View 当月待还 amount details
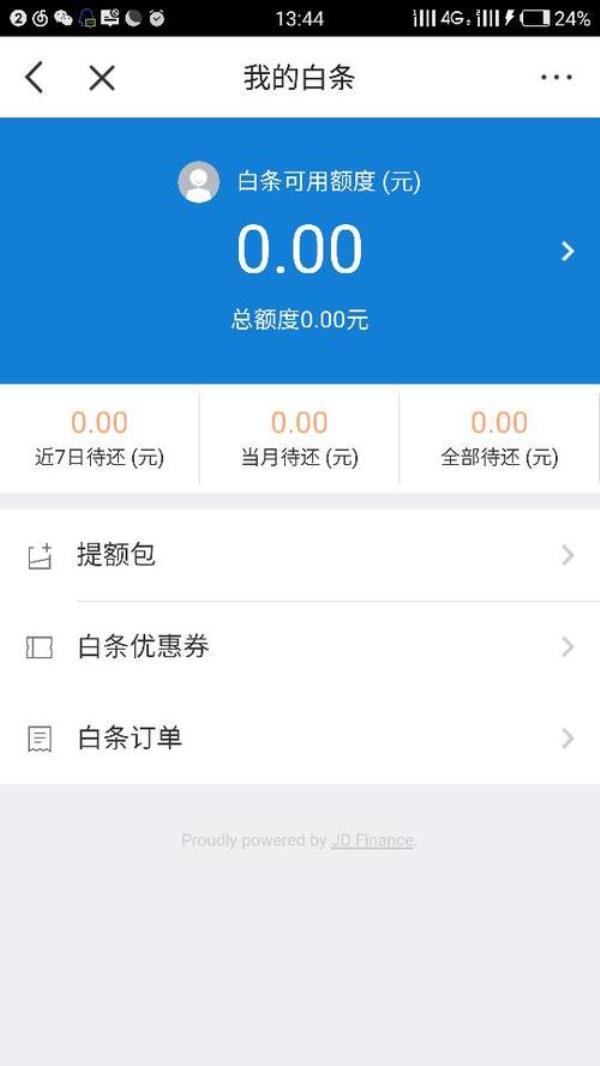600x1066 pixels. tap(299, 439)
